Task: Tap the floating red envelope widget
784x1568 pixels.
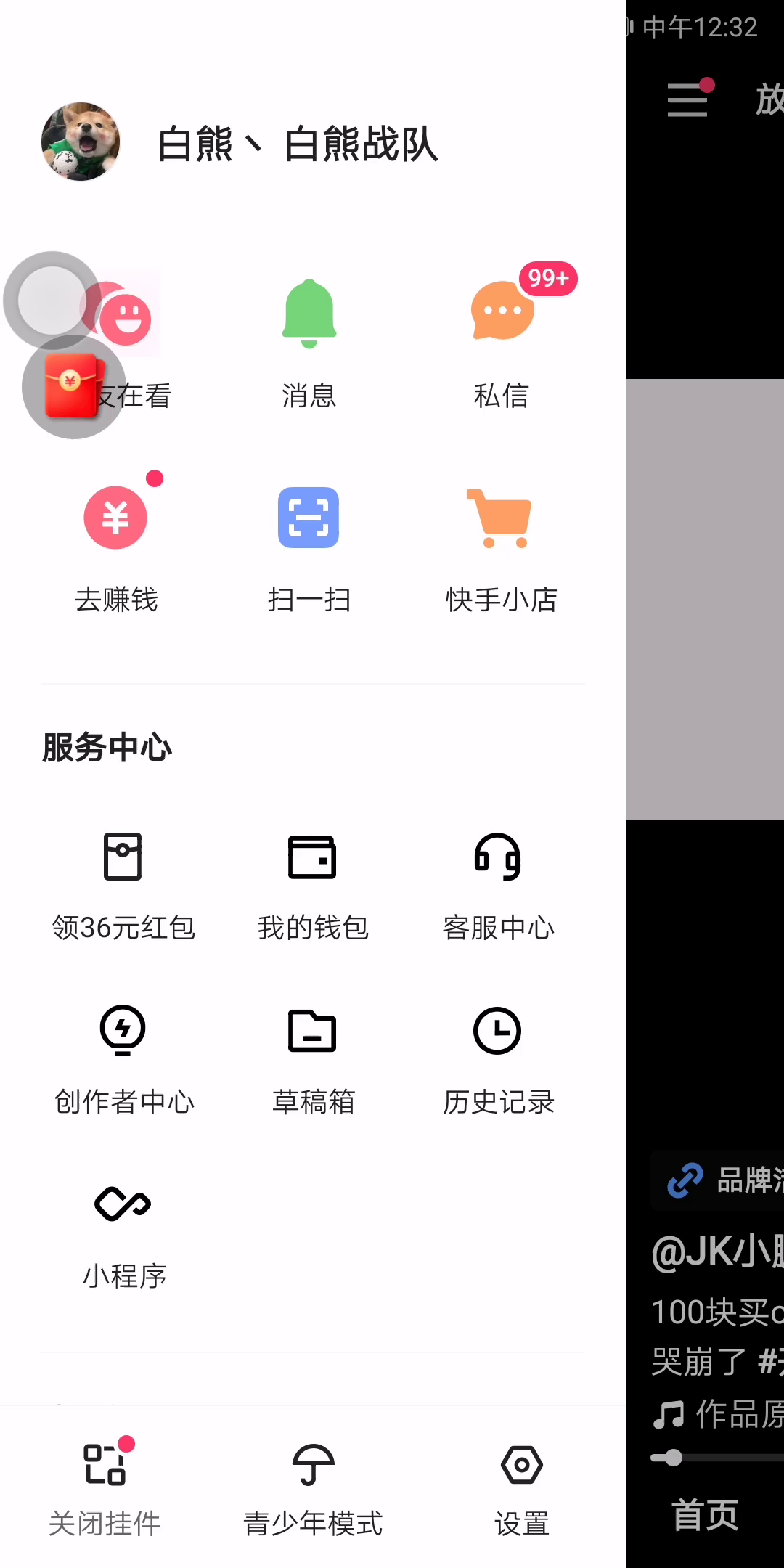Action: tap(71, 385)
